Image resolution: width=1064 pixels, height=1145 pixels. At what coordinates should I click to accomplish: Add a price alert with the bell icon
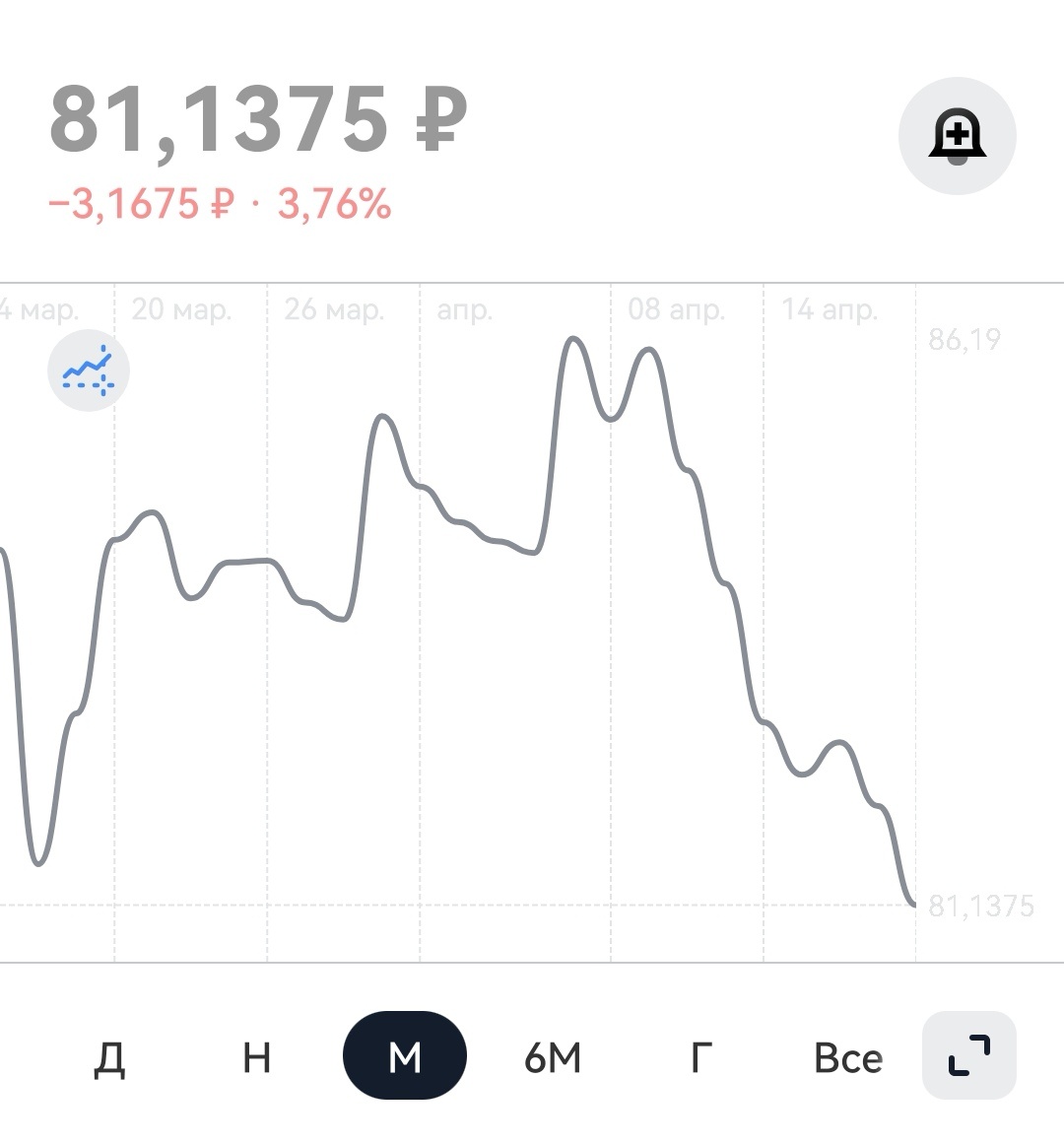pyautogui.click(x=957, y=136)
